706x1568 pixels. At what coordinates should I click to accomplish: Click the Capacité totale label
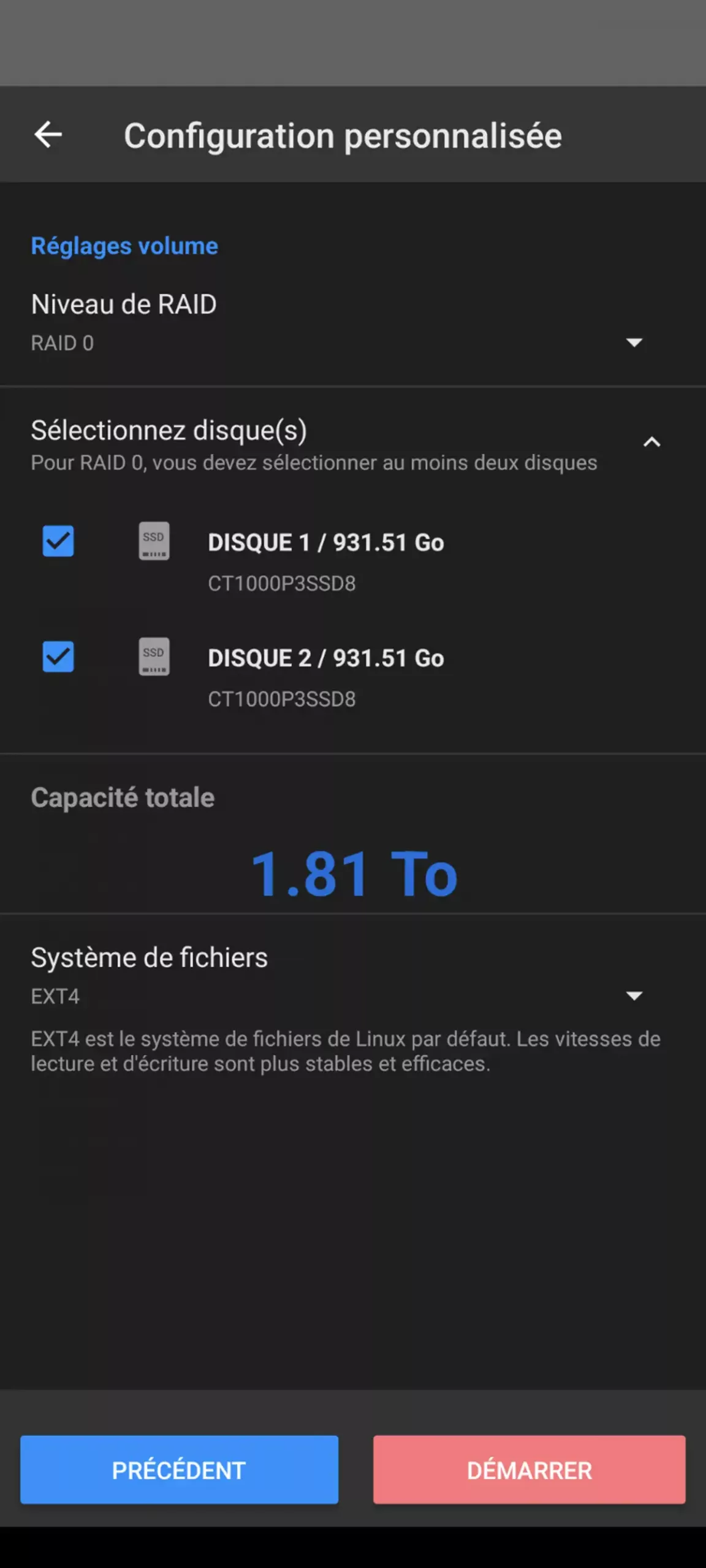(123, 797)
